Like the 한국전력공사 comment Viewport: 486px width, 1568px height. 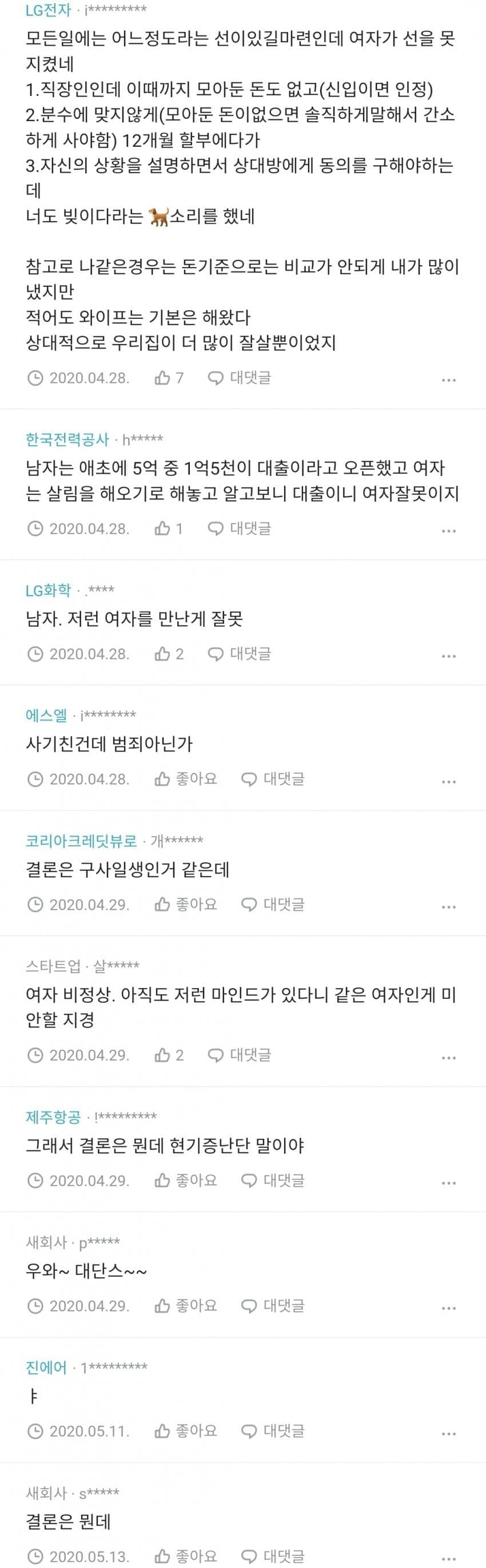pos(169,529)
